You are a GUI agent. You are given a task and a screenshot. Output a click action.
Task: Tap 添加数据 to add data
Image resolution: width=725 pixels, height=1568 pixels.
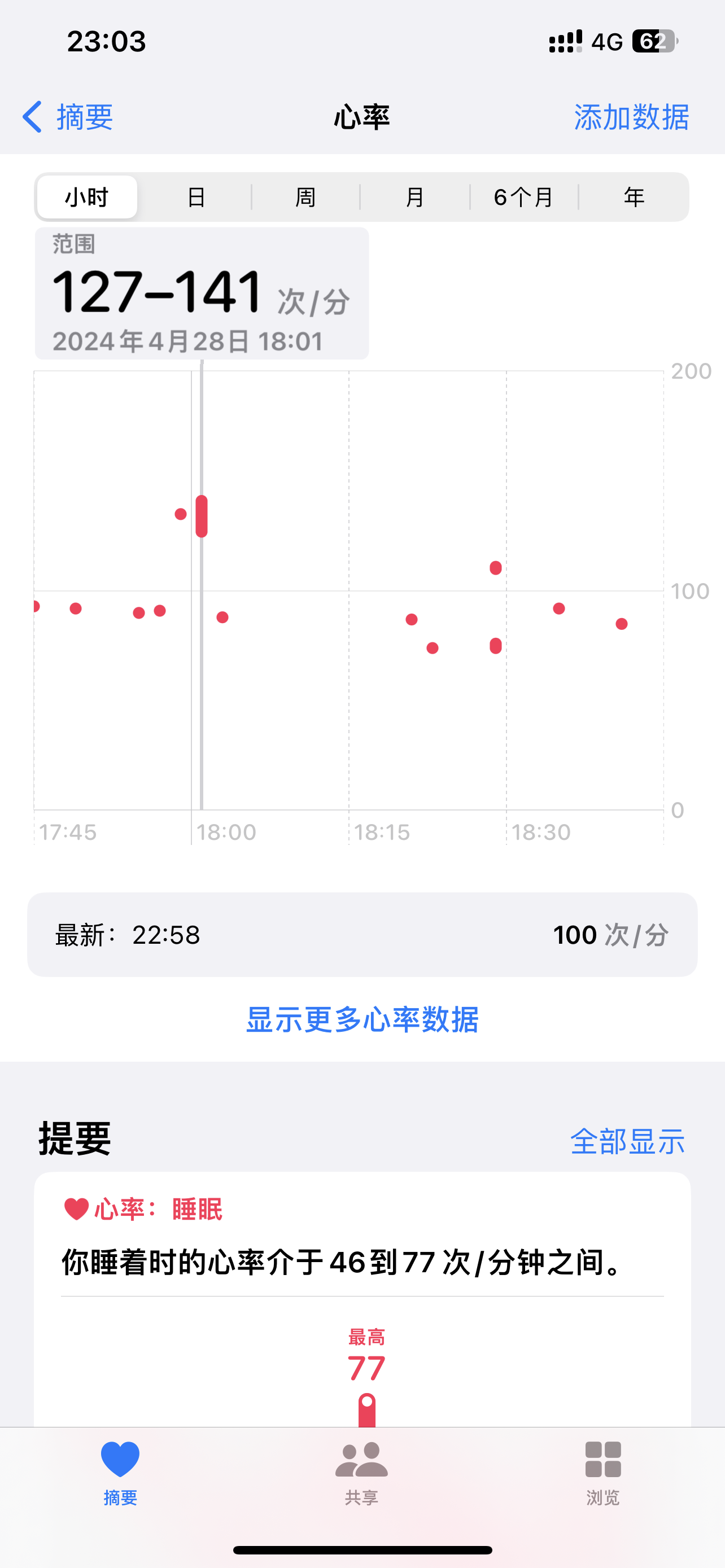[631, 116]
